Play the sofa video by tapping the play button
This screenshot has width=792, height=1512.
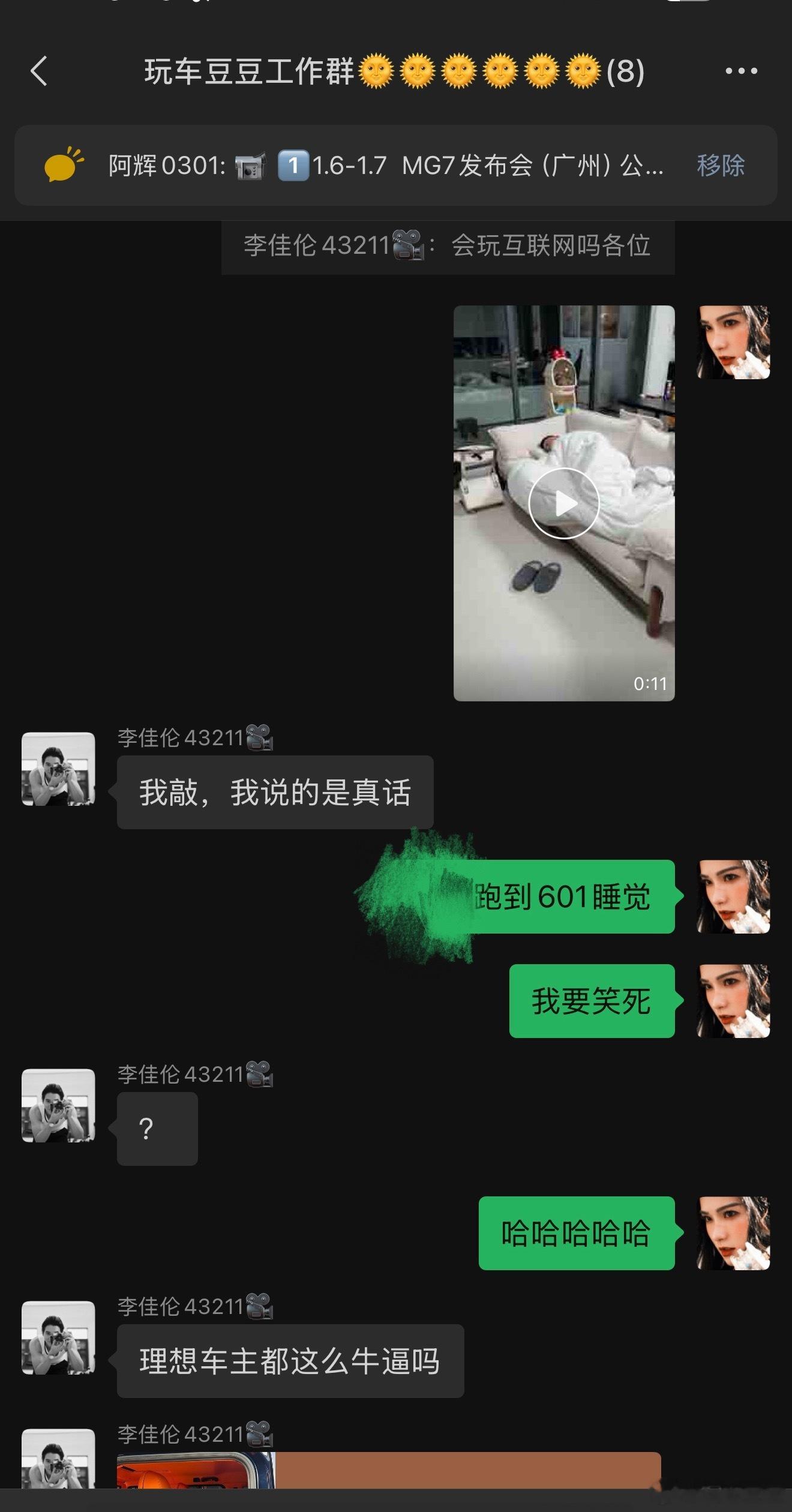click(563, 503)
